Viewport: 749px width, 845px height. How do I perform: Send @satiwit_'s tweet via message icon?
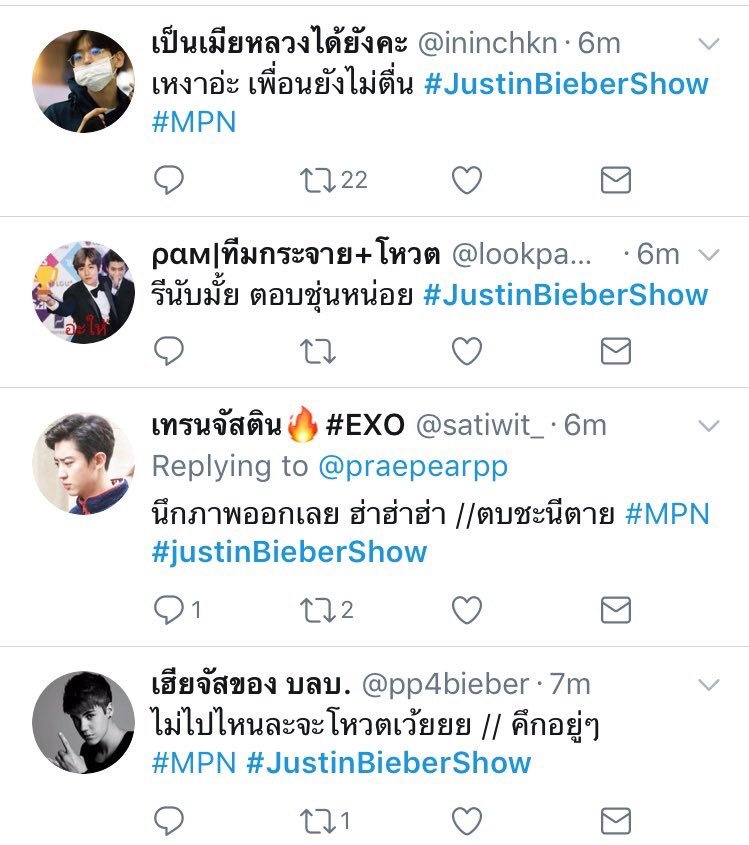point(615,610)
